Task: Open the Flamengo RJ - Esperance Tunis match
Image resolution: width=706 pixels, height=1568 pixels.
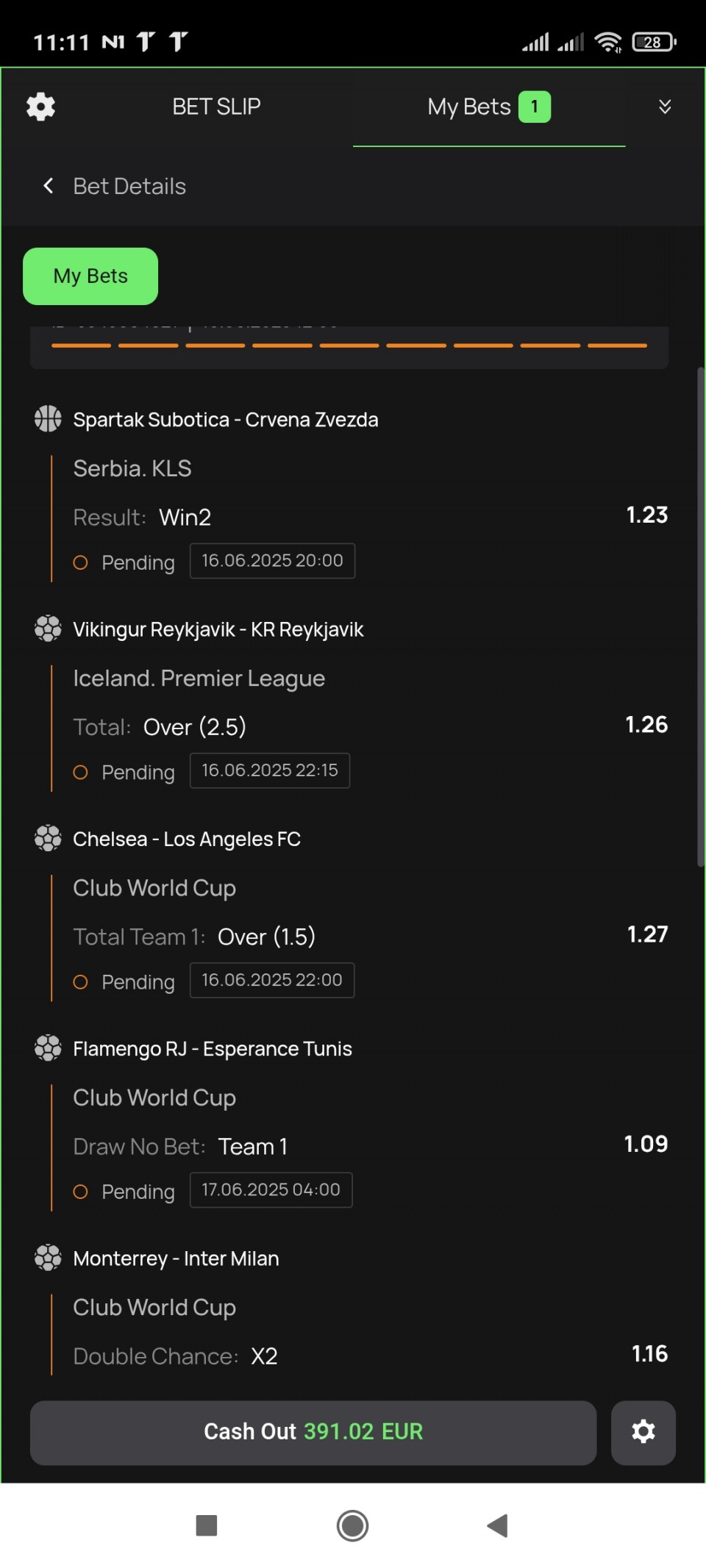Action: [x=212, y=1048]
